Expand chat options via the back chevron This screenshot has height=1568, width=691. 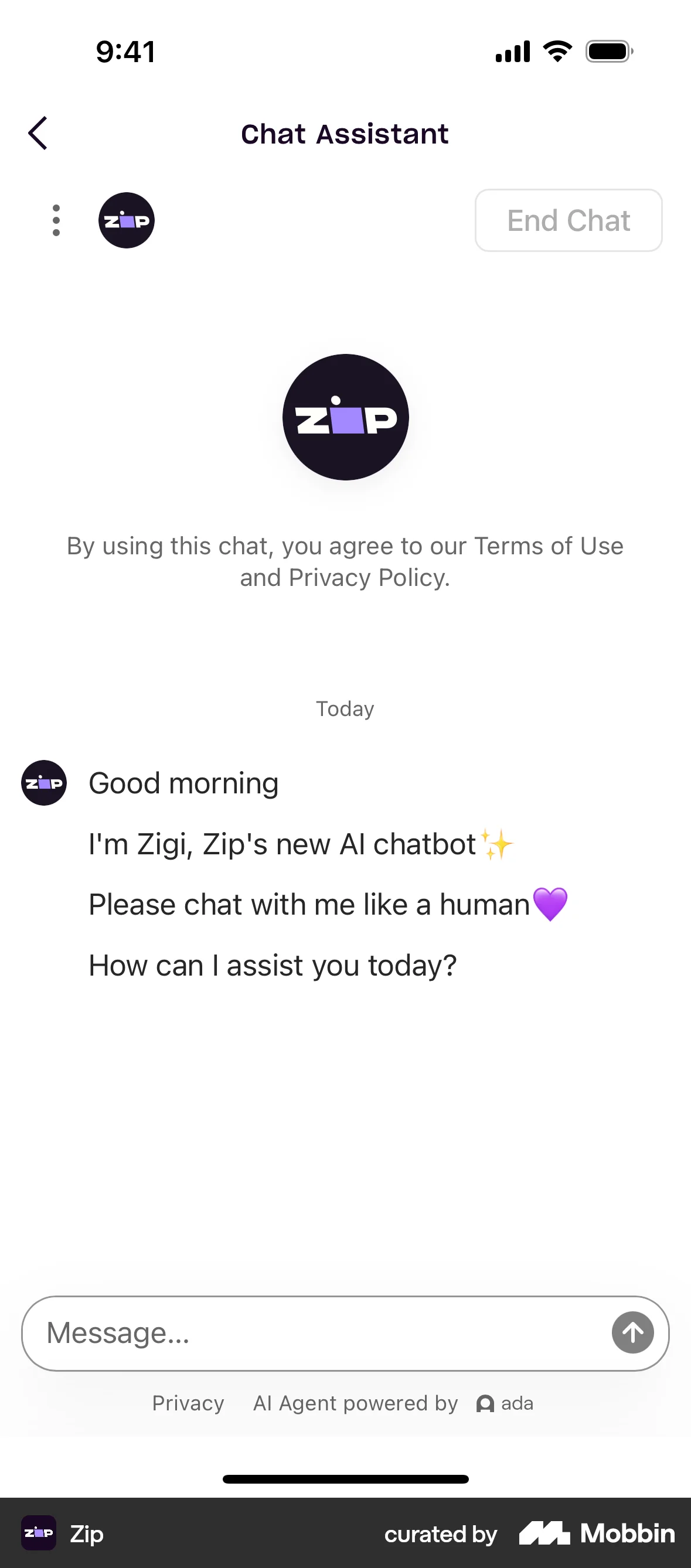(38, 134)
